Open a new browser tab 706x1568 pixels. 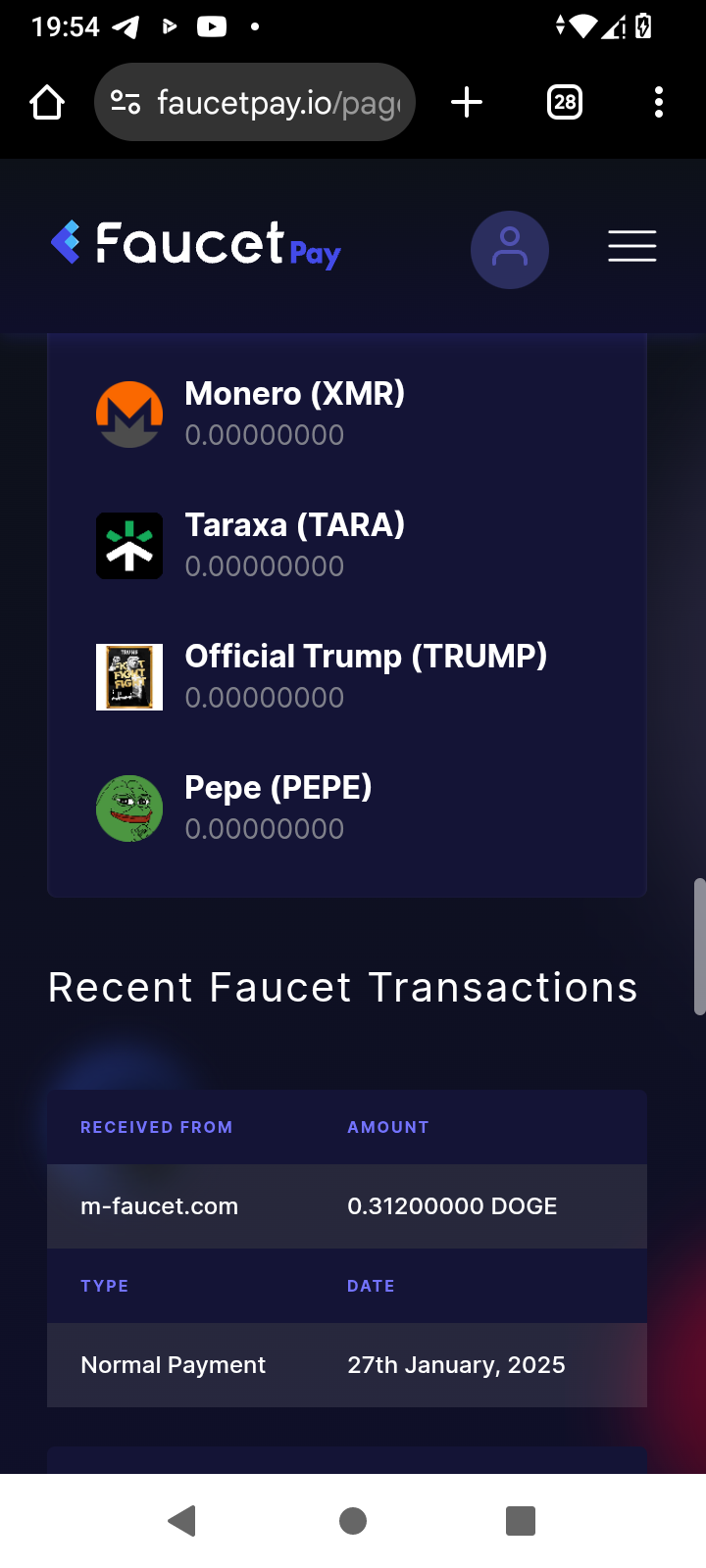point(467,102)
